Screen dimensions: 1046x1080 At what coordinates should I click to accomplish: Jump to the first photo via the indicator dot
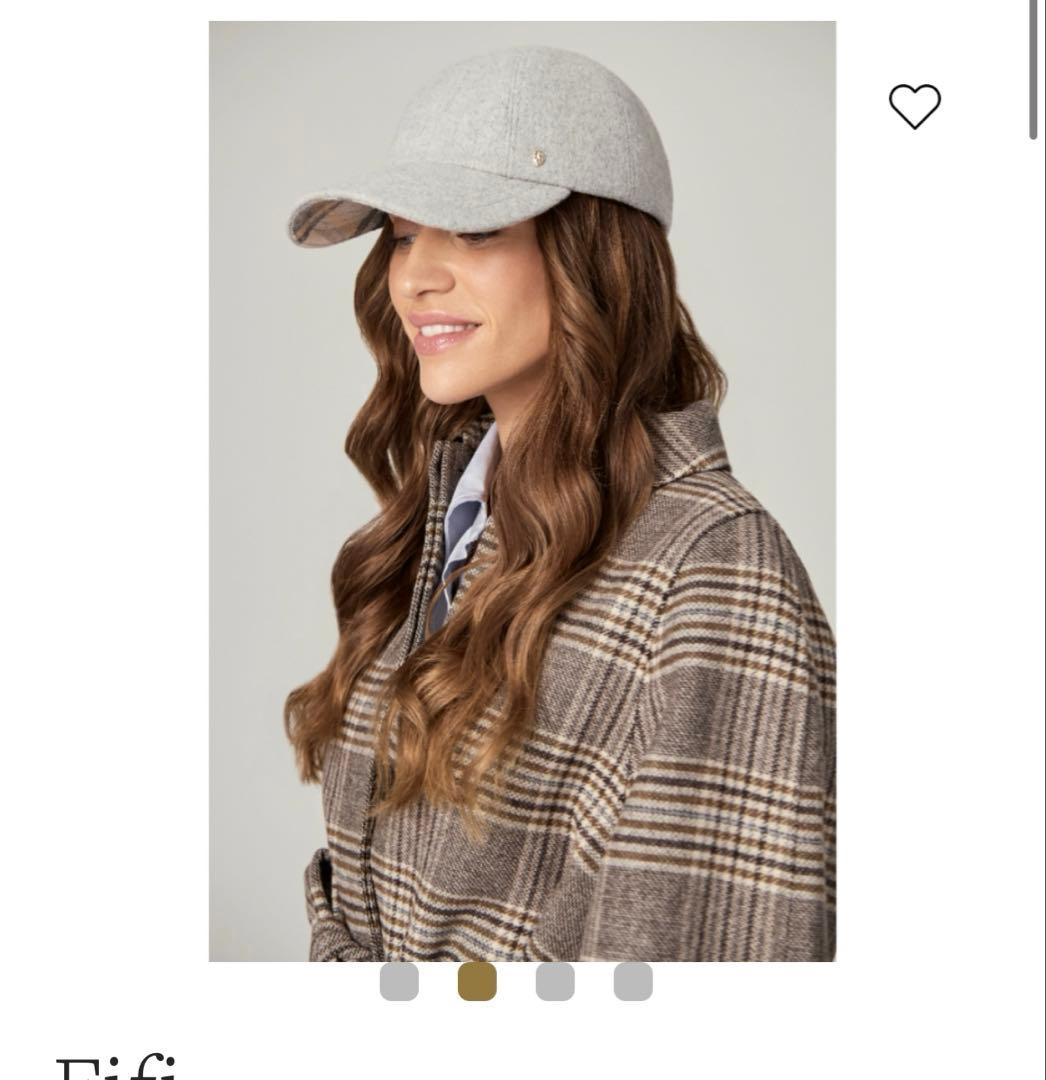pos(399,982)
